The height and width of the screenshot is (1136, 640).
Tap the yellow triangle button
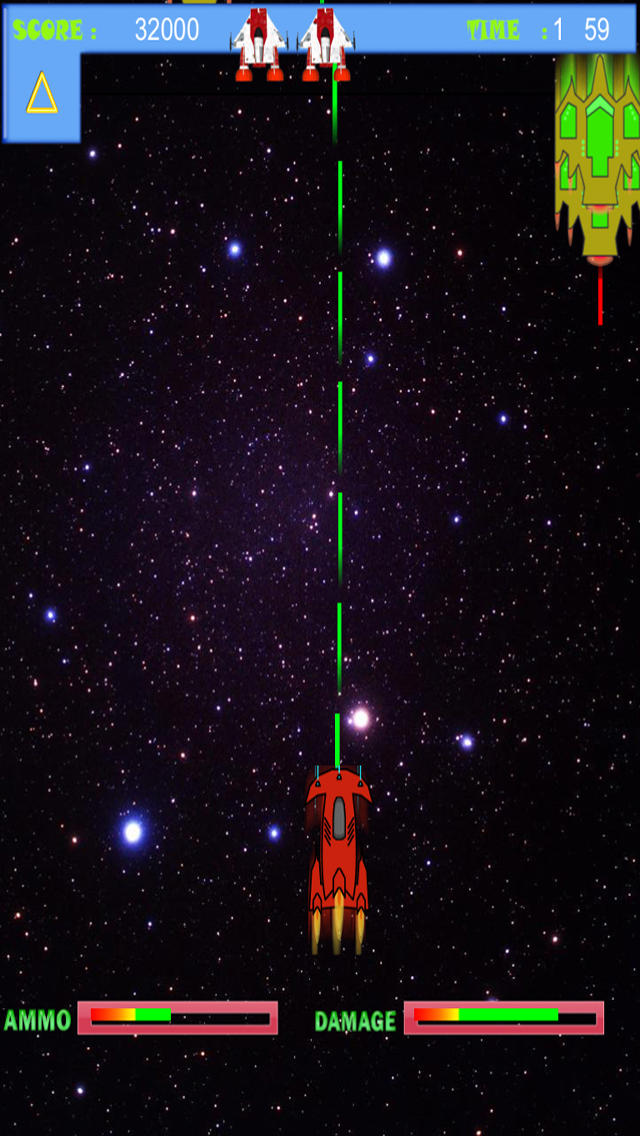pos(42,93)
